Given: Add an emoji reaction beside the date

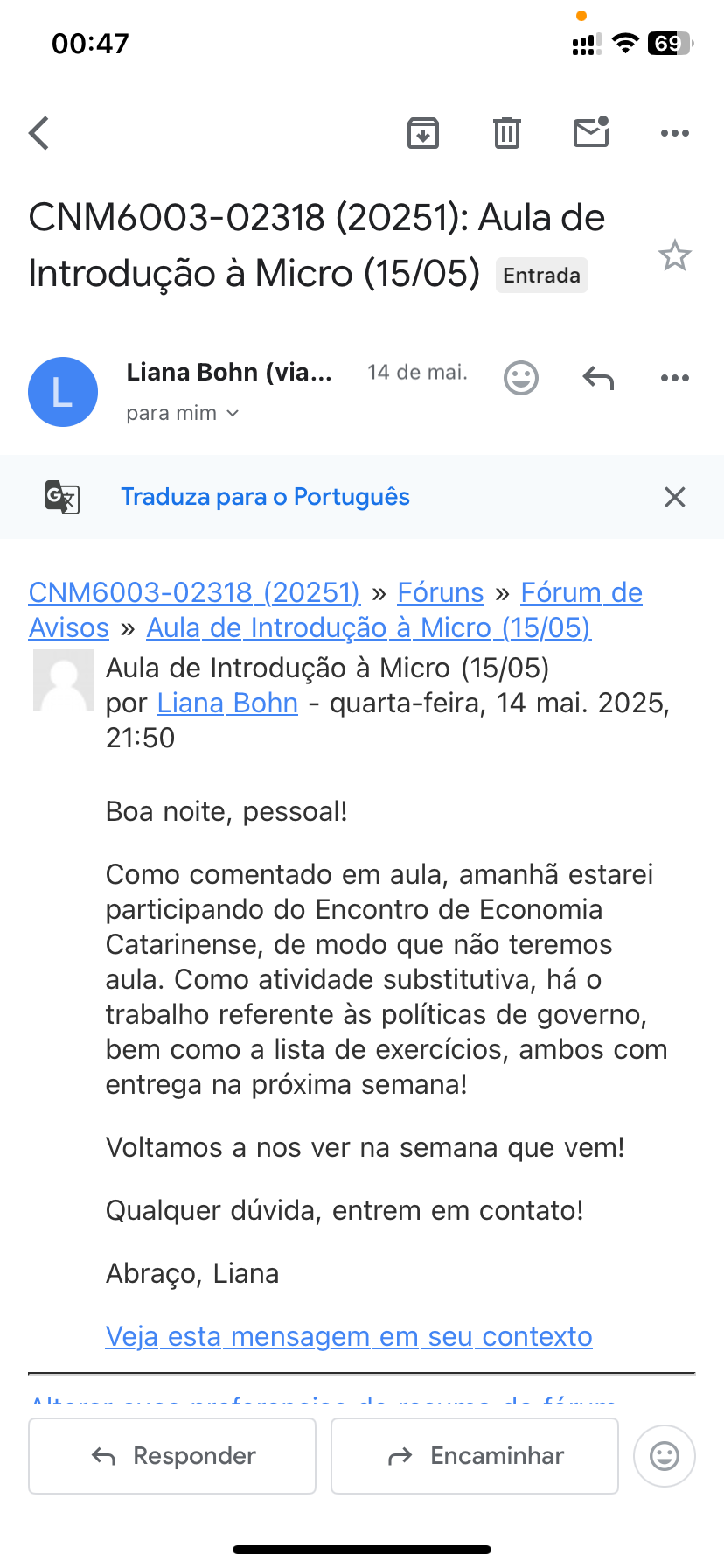Looking at the screenshot, I should (x=521, y=378).
